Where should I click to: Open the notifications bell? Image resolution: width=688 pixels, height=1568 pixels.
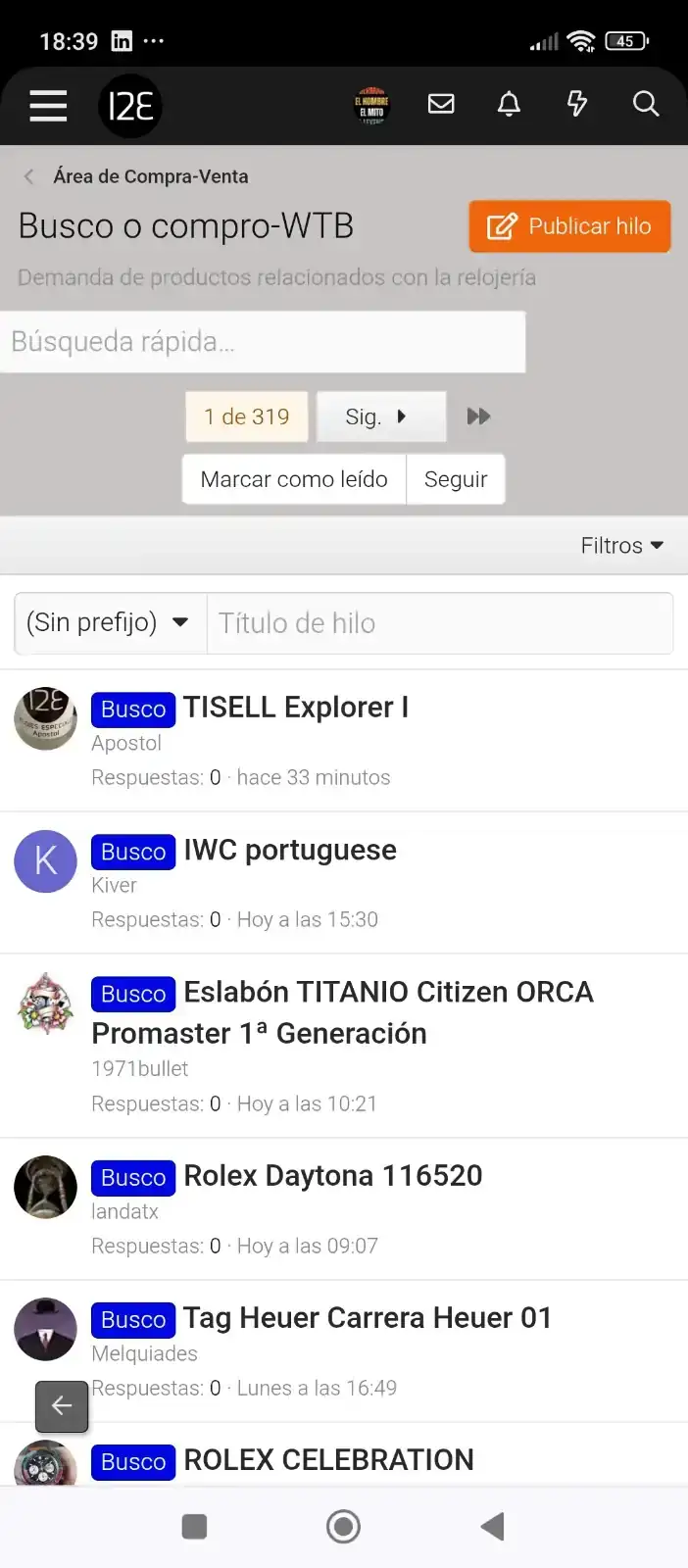[509, 104]
